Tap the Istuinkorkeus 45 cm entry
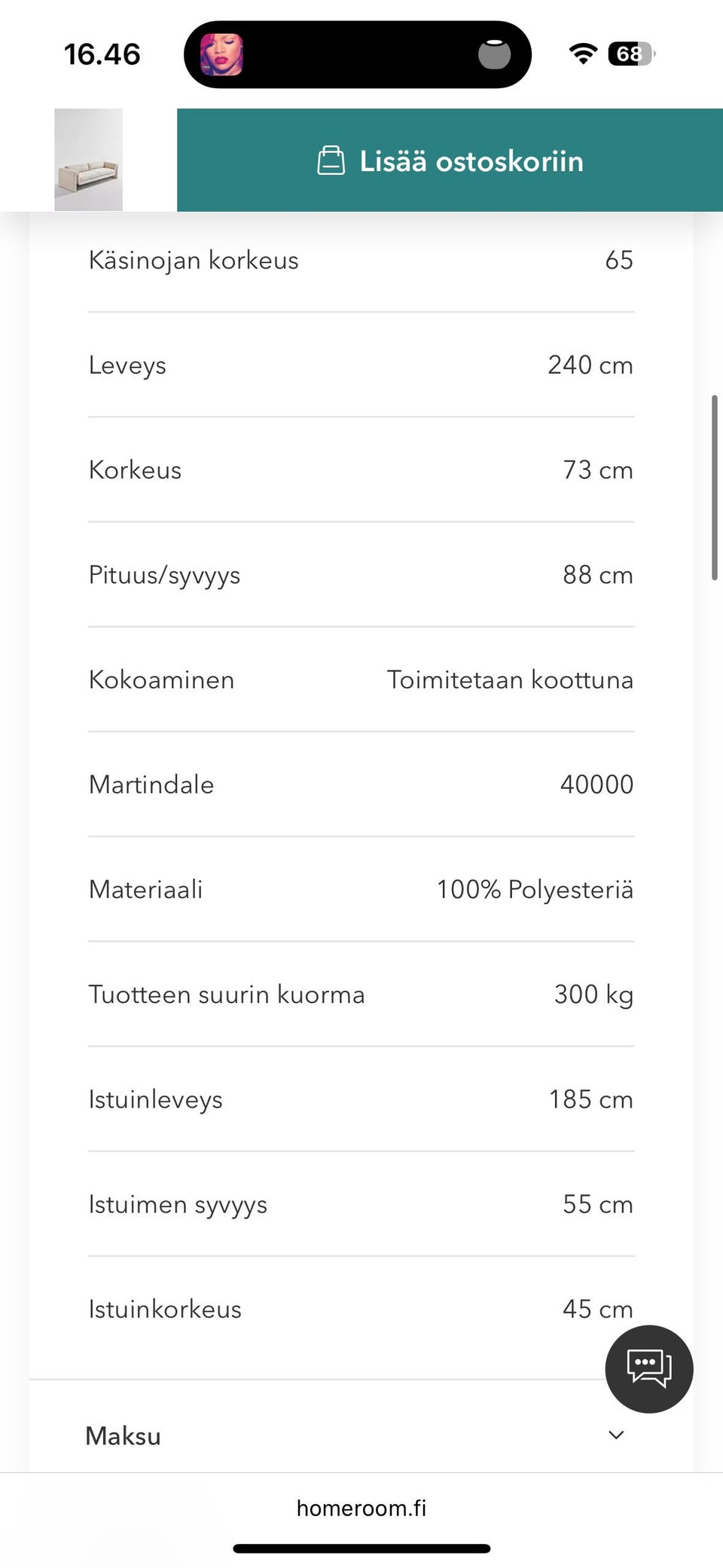Viewport: 723px width, 1568px height. pos(361,1309)
